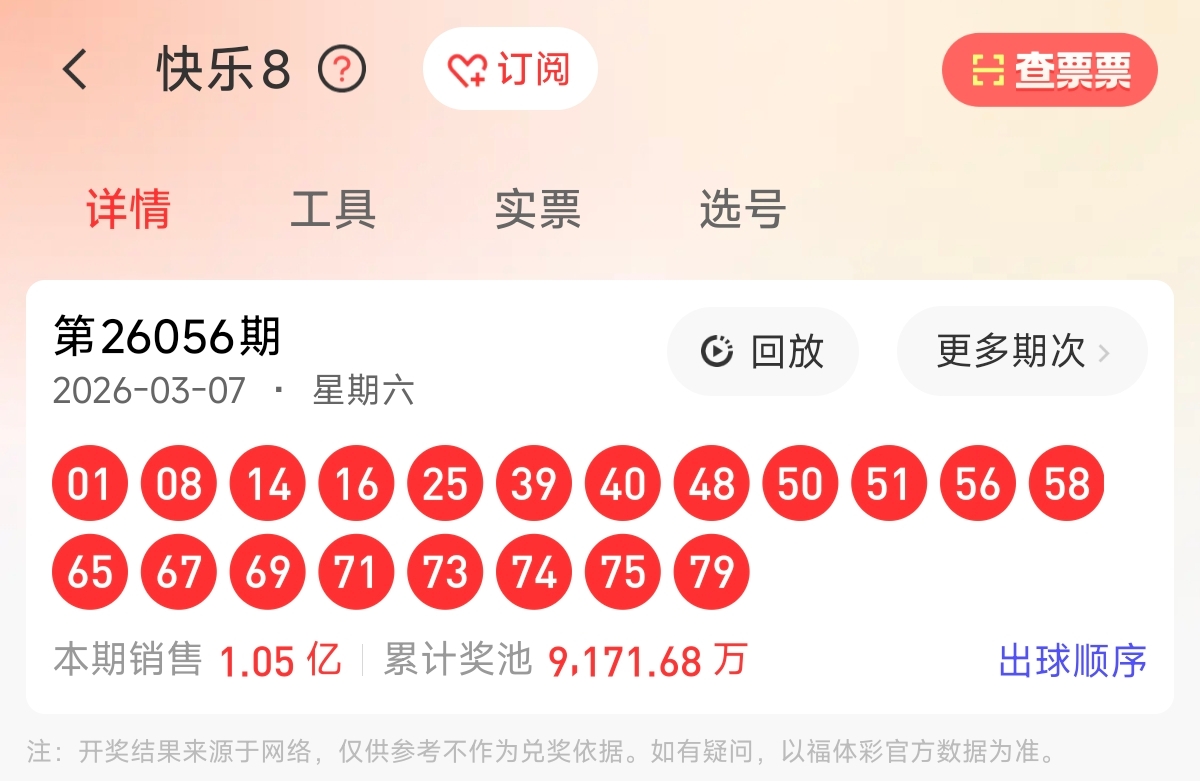Play the draw replay via 回放
The image size is (1200, 781).
tap(763, 351)
